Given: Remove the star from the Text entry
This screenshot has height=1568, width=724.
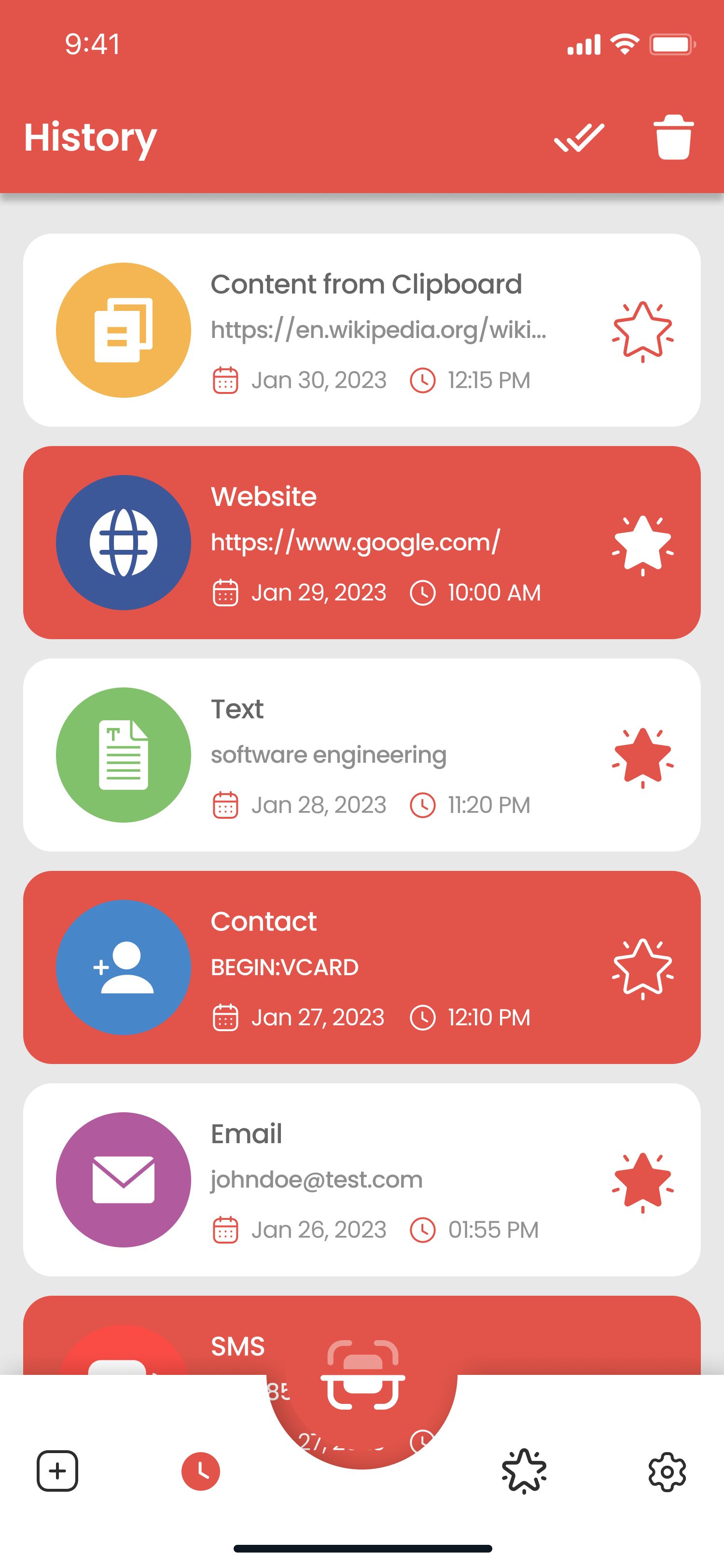Looking at the screenshot, I should coord(642,756).
